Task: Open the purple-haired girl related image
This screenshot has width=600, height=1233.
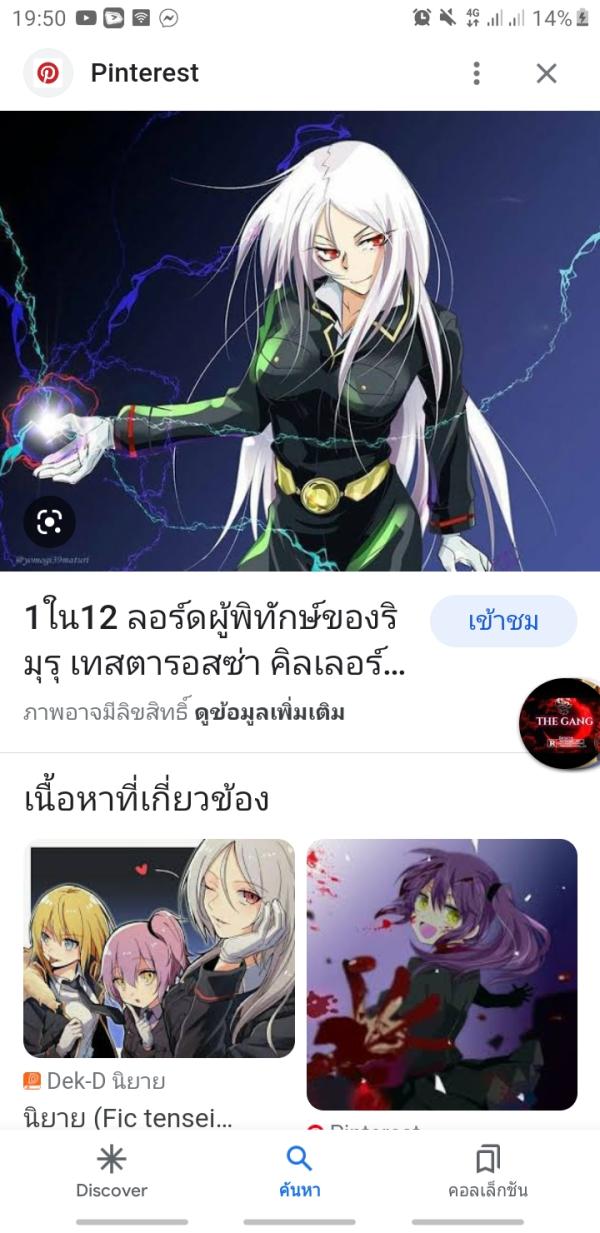Action: 441,974
